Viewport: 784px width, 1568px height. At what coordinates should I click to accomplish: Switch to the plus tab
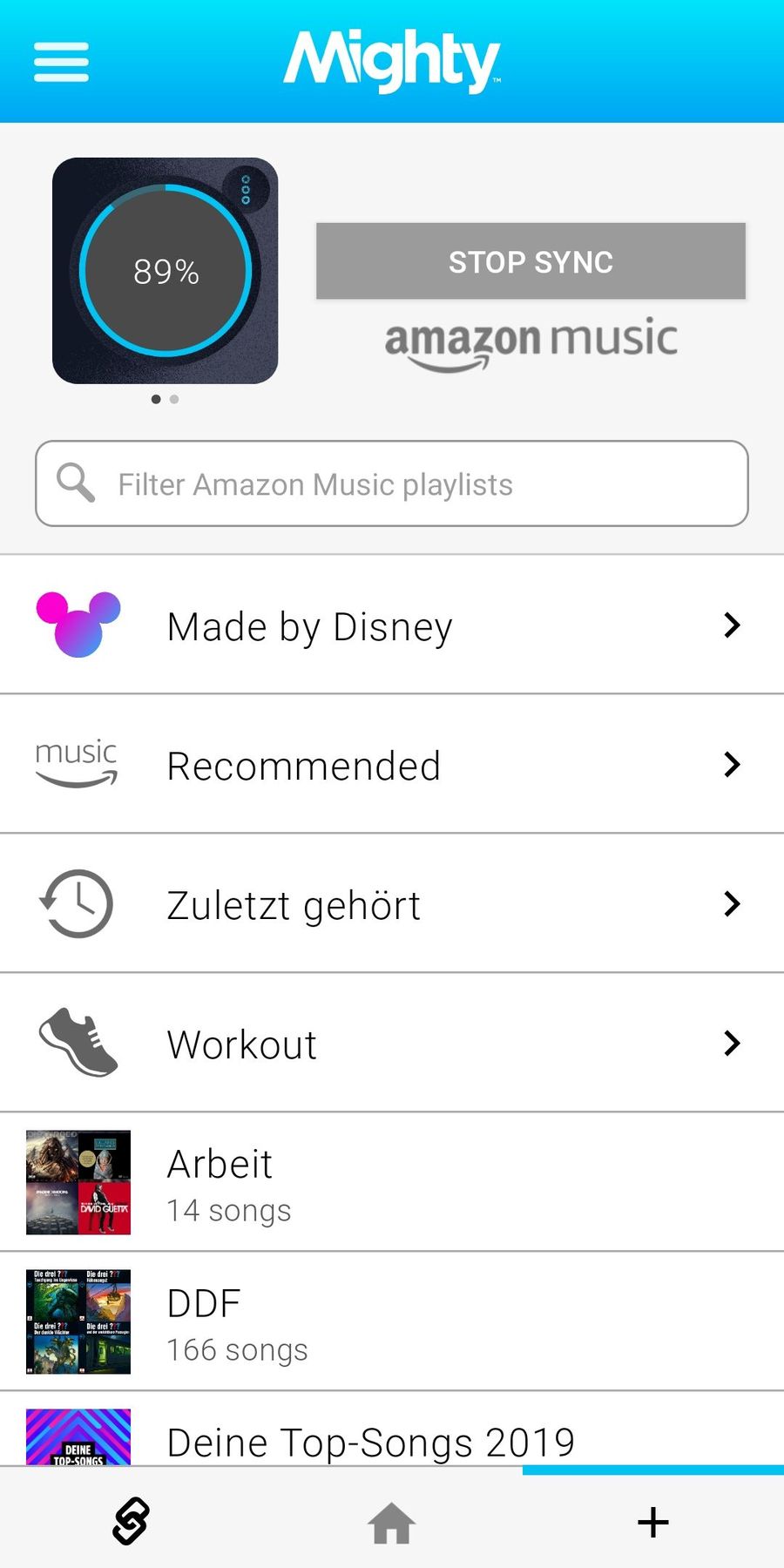tap(653, 1522)
